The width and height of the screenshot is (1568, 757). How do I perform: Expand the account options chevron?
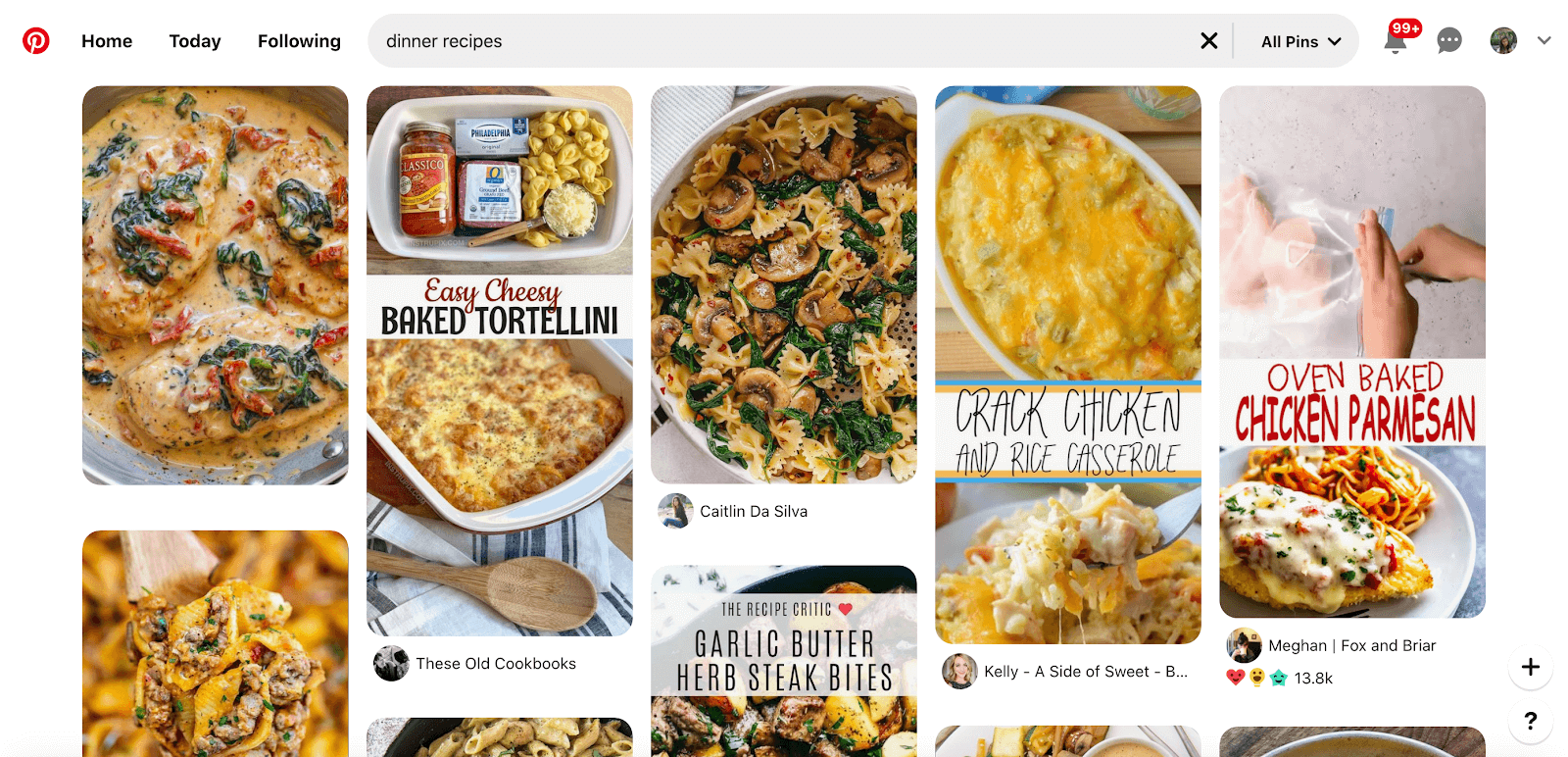tap(1544, 41)
